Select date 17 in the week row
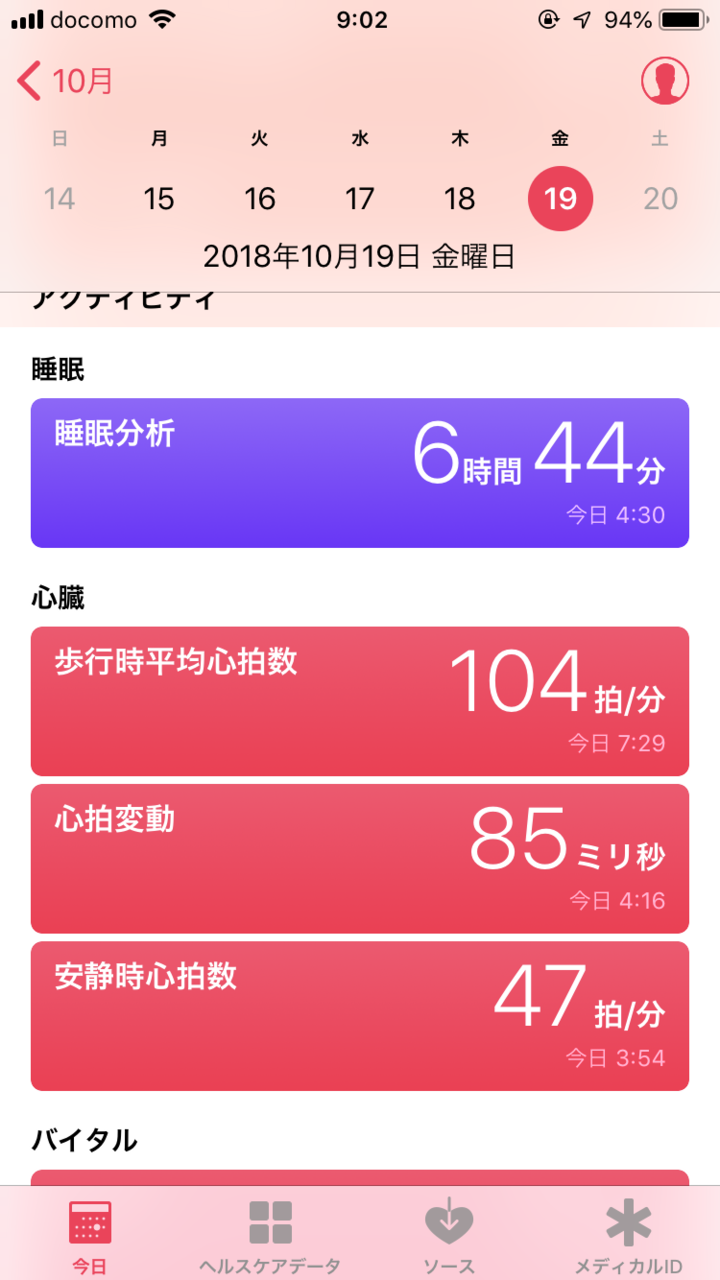Viewport: 720px width, 1280px height. pyautogui.click(x=360, y=199)
